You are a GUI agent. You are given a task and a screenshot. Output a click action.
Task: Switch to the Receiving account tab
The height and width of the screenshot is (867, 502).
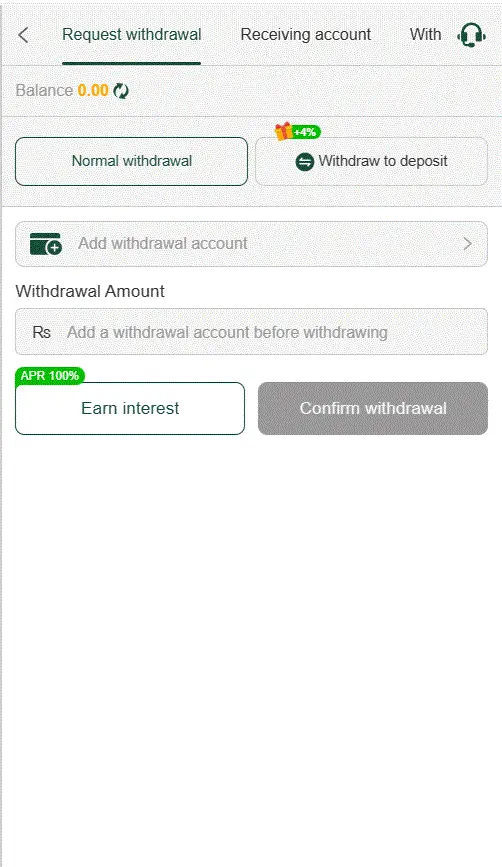click(x=306, y=34)
